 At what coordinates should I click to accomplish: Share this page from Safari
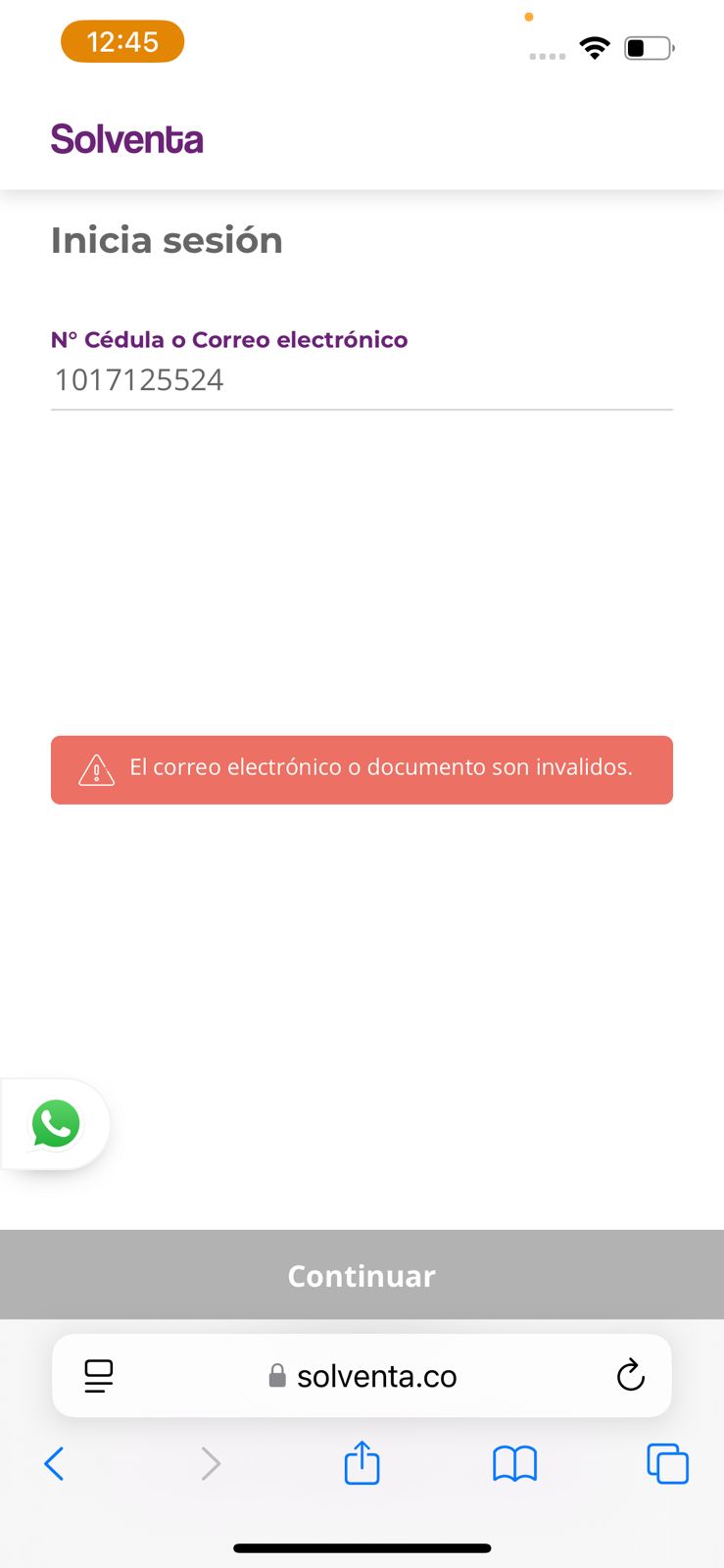tap(362, 1463)
